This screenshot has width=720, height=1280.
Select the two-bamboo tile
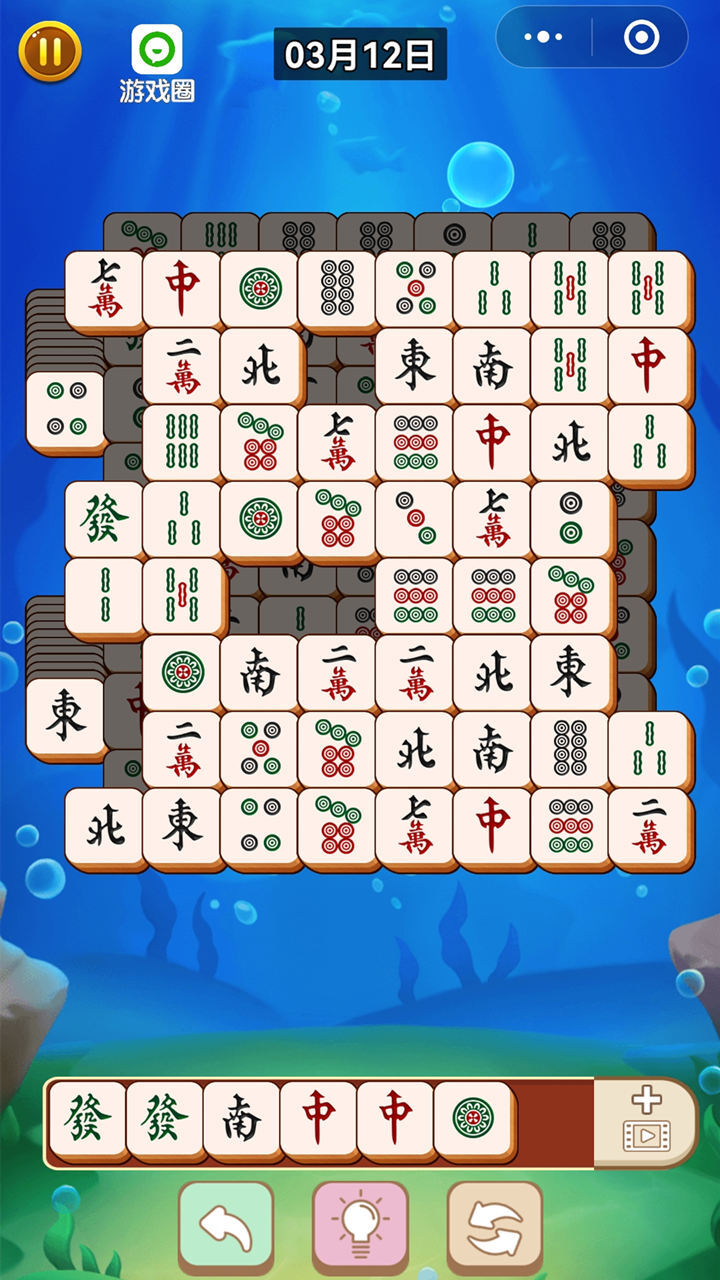pyautogui.click(x=104, y=595)
